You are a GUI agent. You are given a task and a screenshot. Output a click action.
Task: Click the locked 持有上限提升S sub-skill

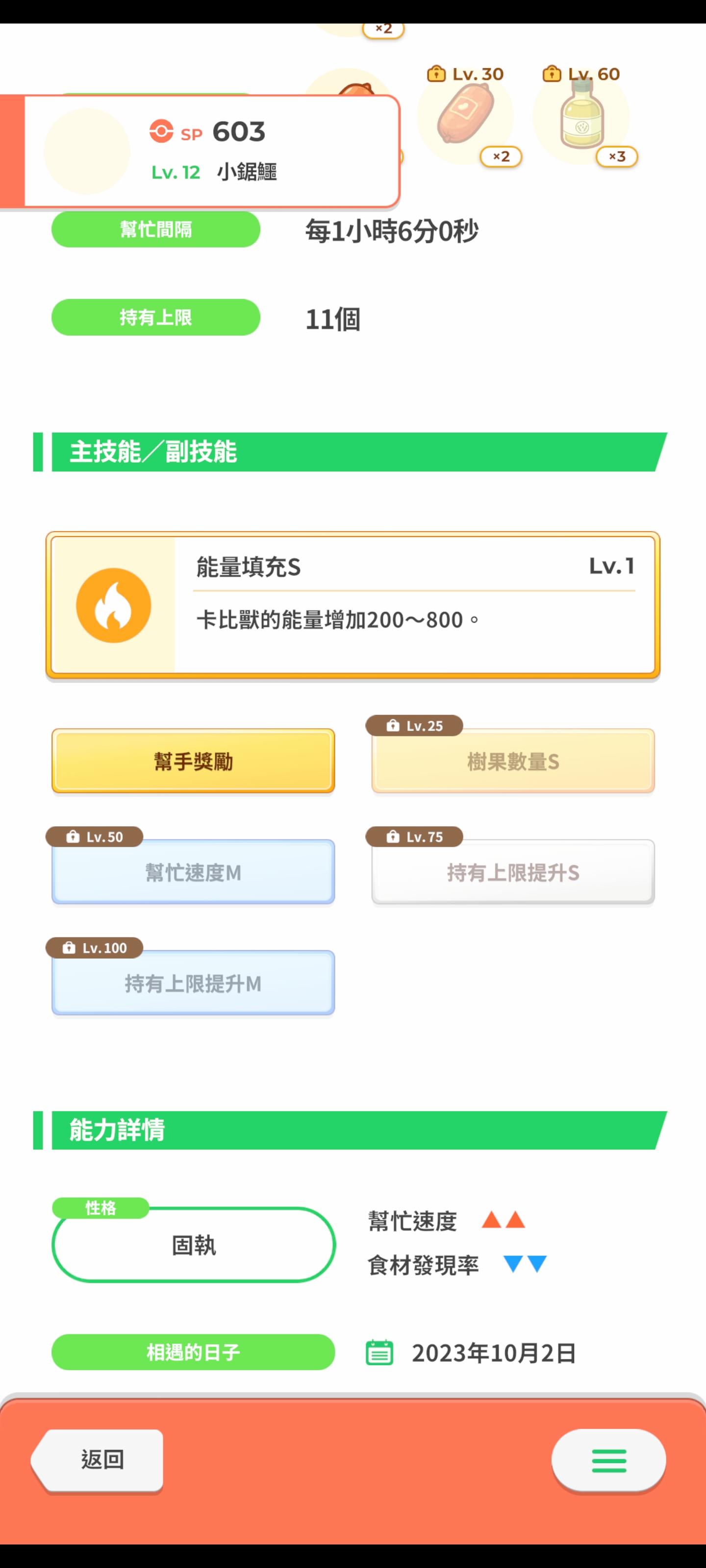tap(512, 872)
